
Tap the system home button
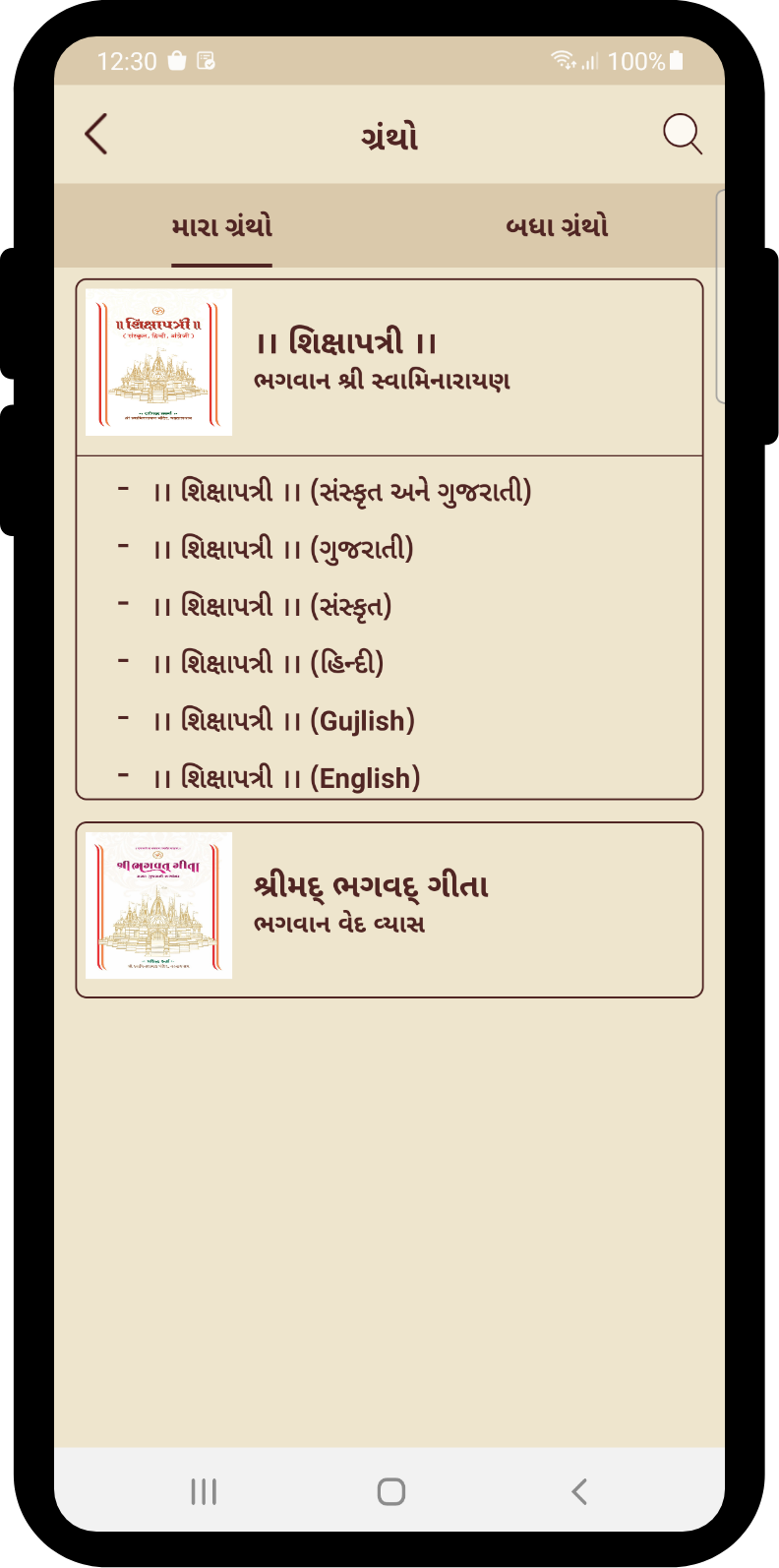coord(390,1491)
